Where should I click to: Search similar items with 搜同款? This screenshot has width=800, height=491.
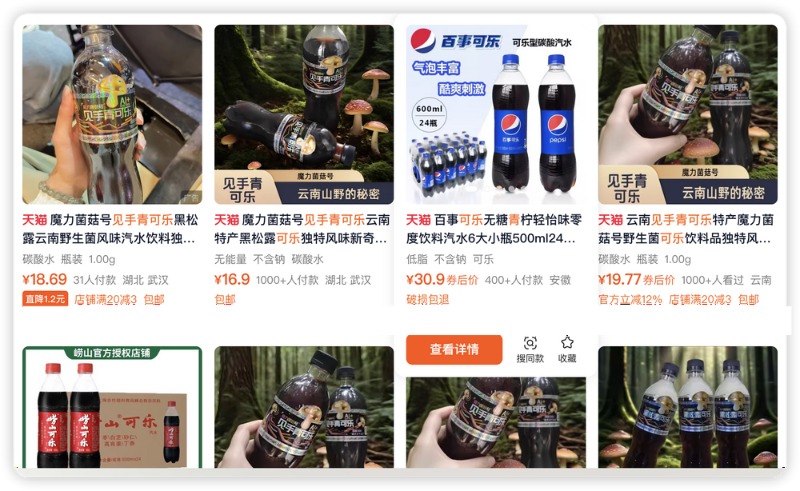coord(530,349)
